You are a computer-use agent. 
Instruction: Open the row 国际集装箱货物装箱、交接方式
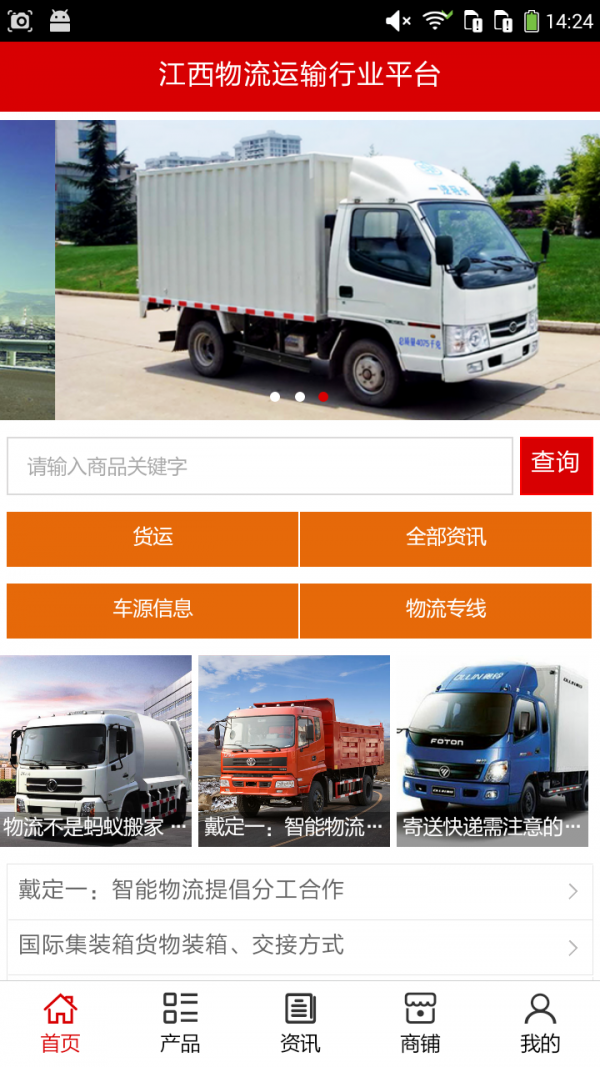(x=299, y=946)
